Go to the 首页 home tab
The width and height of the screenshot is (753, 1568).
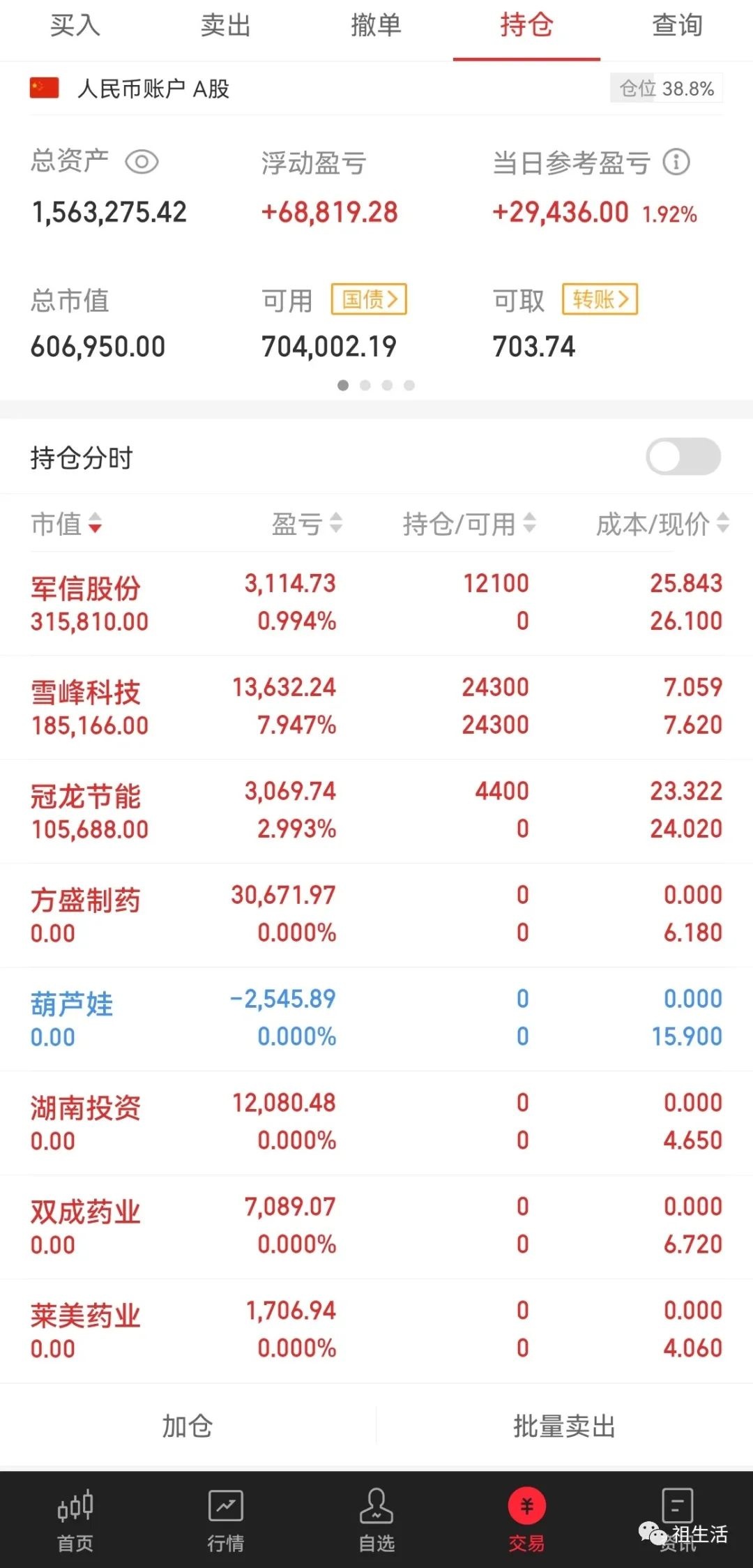pyautogui.click(x=75, y=1521)
